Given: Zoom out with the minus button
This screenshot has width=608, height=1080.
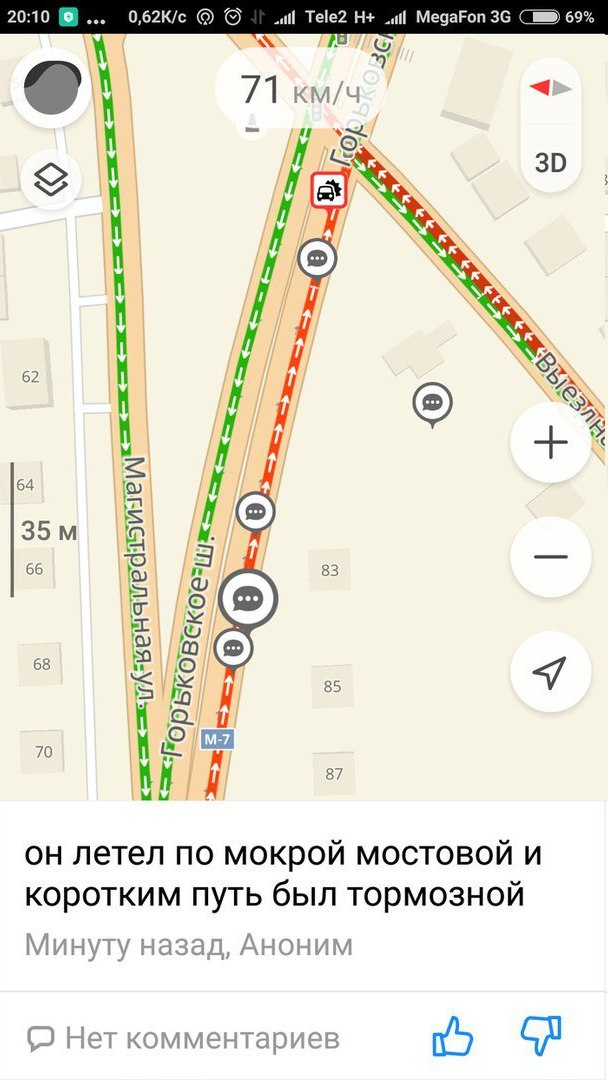Looking at the screenshot, I should click(551, 557).
